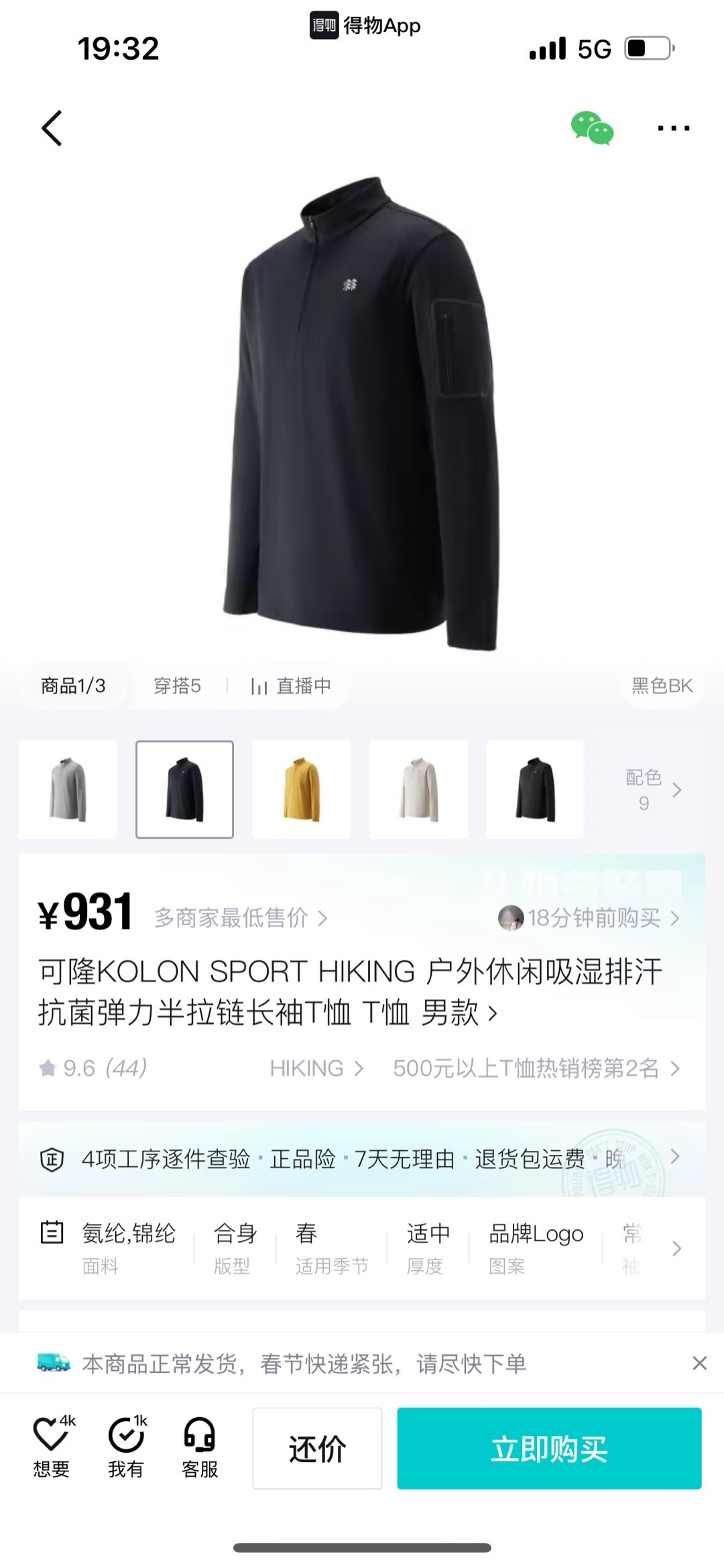This screenshot has height=1568, width=724.
Task: View the 500元以上T恤热销榜 ranking
Action: click(536, 1068)
